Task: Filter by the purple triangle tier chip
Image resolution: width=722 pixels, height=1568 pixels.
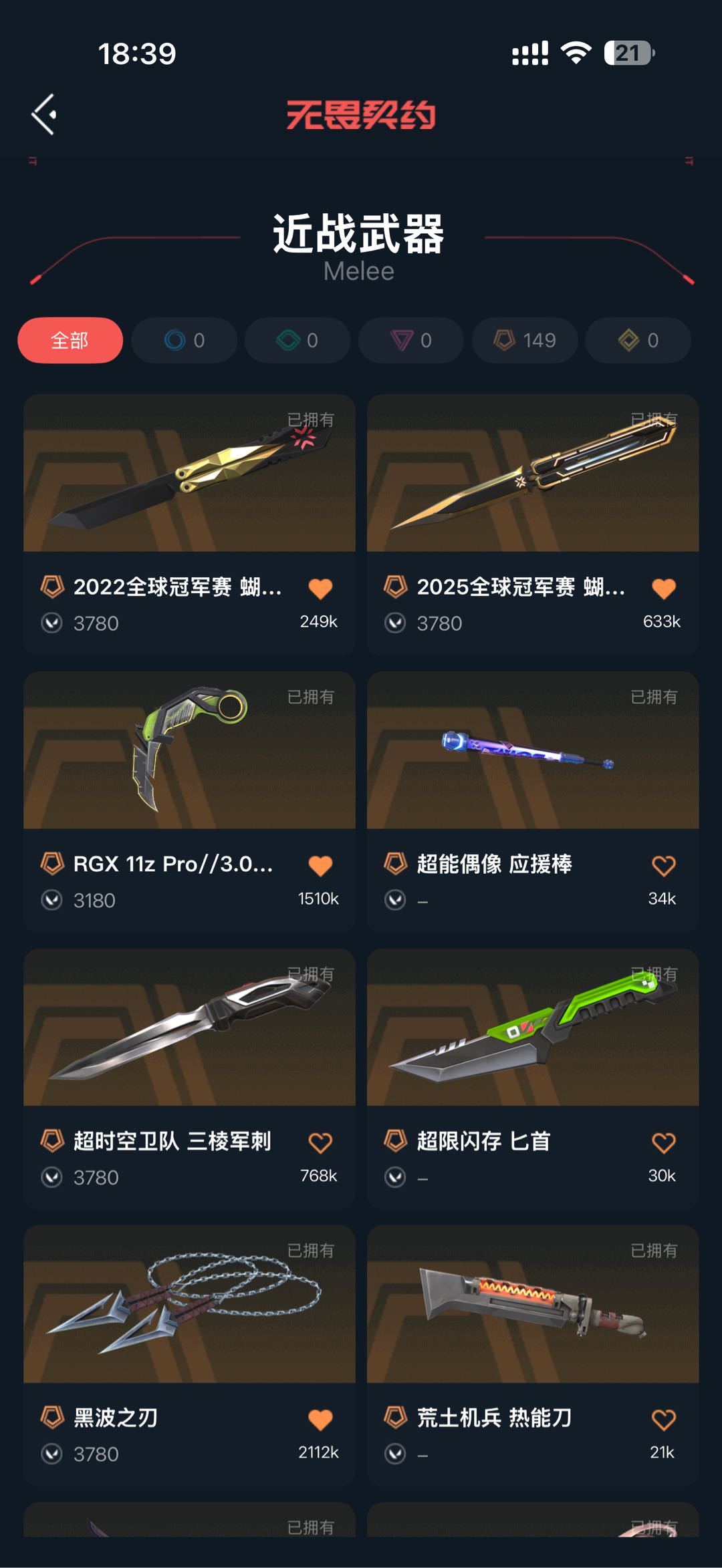Action: (411, 340)
